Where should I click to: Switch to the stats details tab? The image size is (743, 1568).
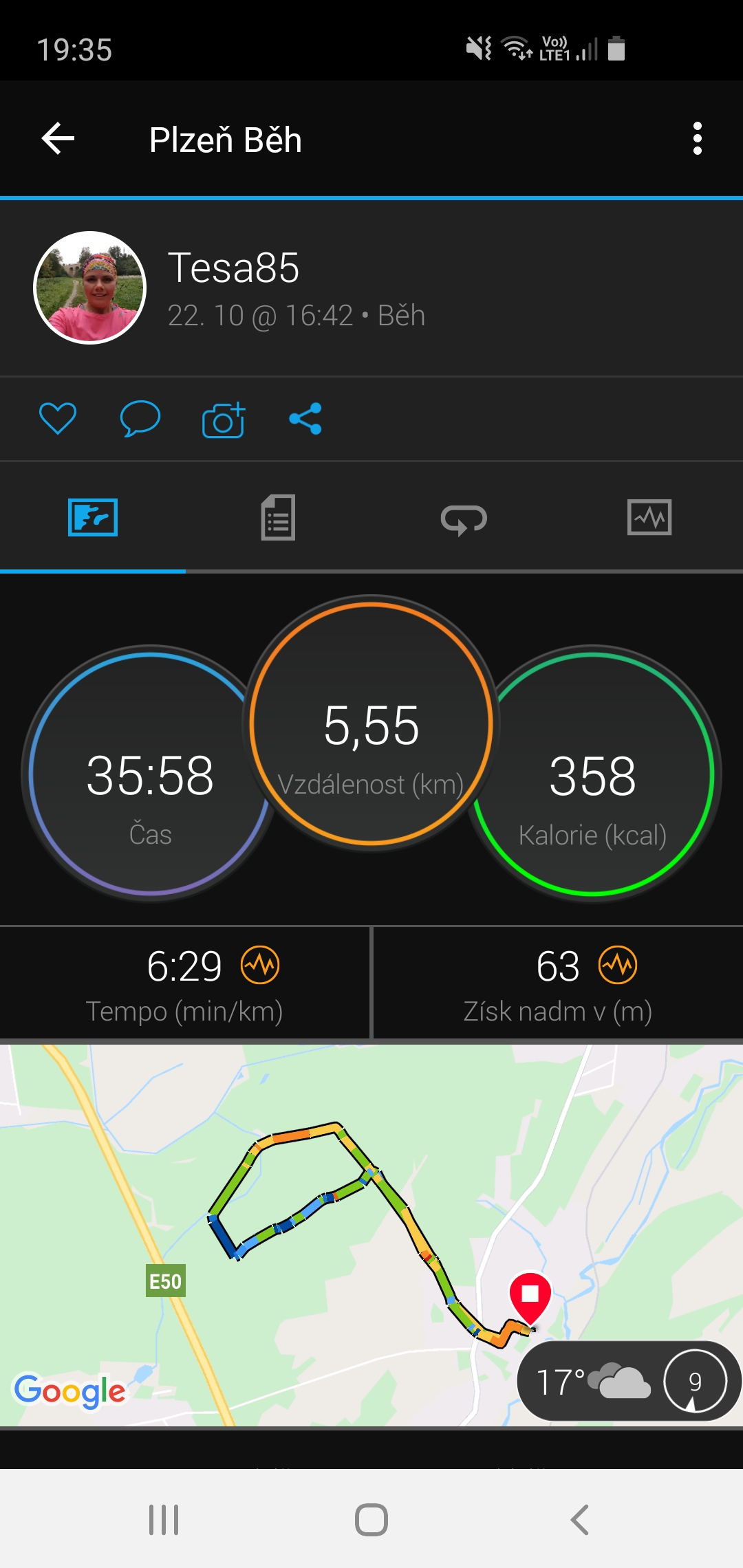tap(279, 517)
